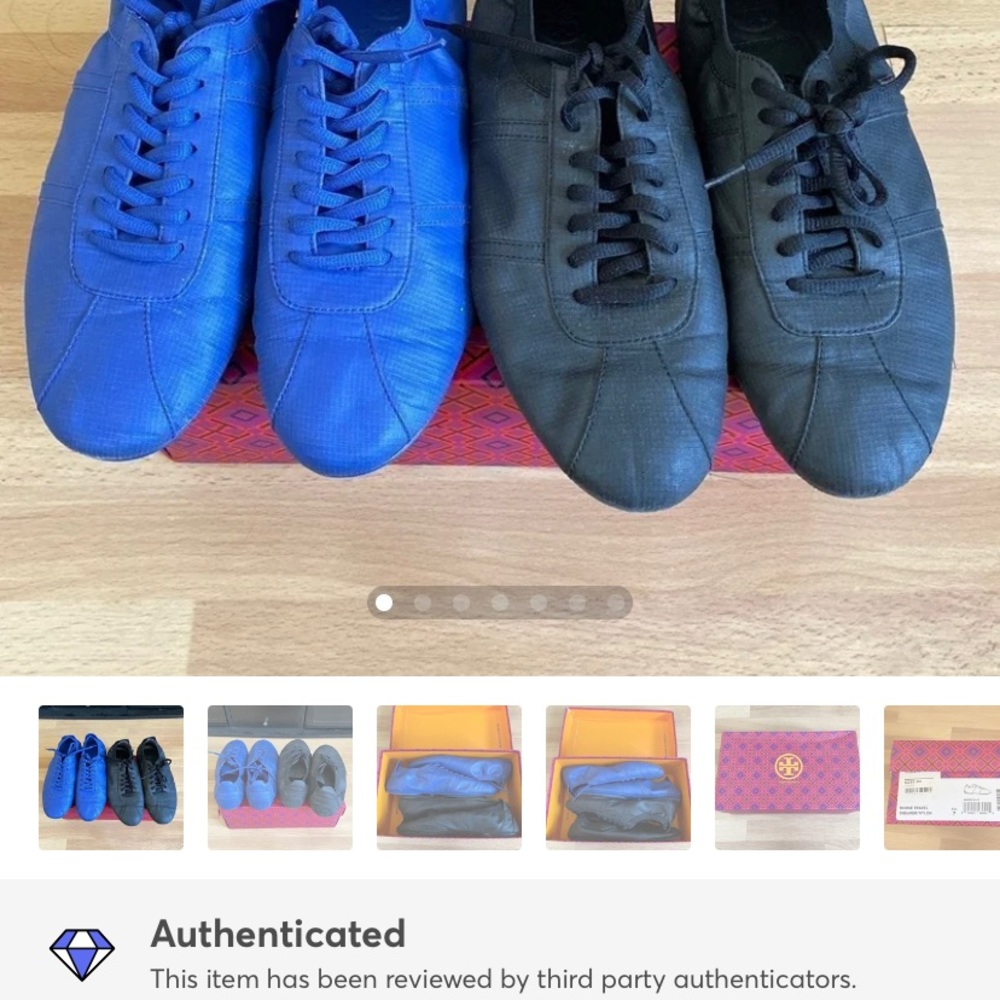Show the box label thumbnail
The width and height of the screenshot is (1000, 1000).
[942, 777]
